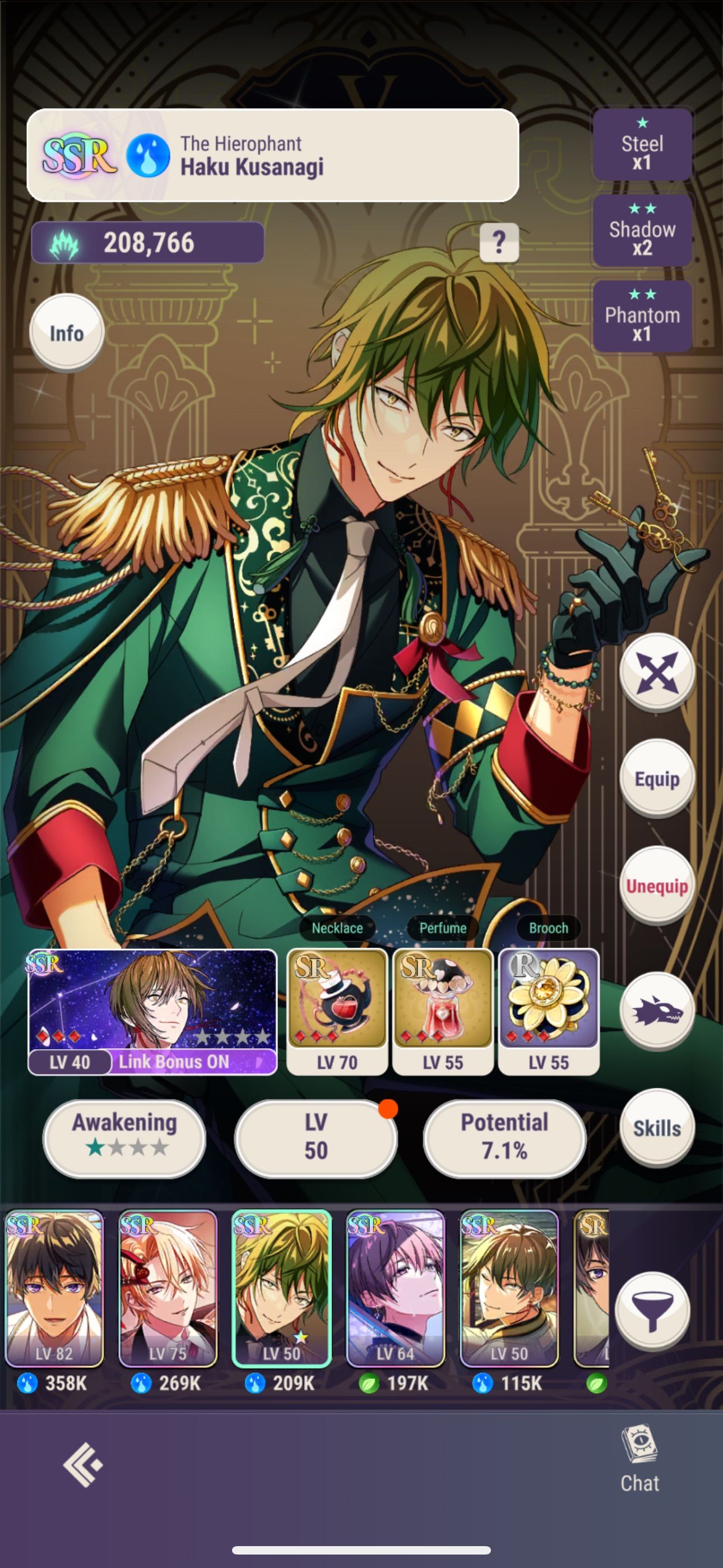This screenshot has width=723, height=1568.
Task: Open the Info button
Action: pos(66,333)
